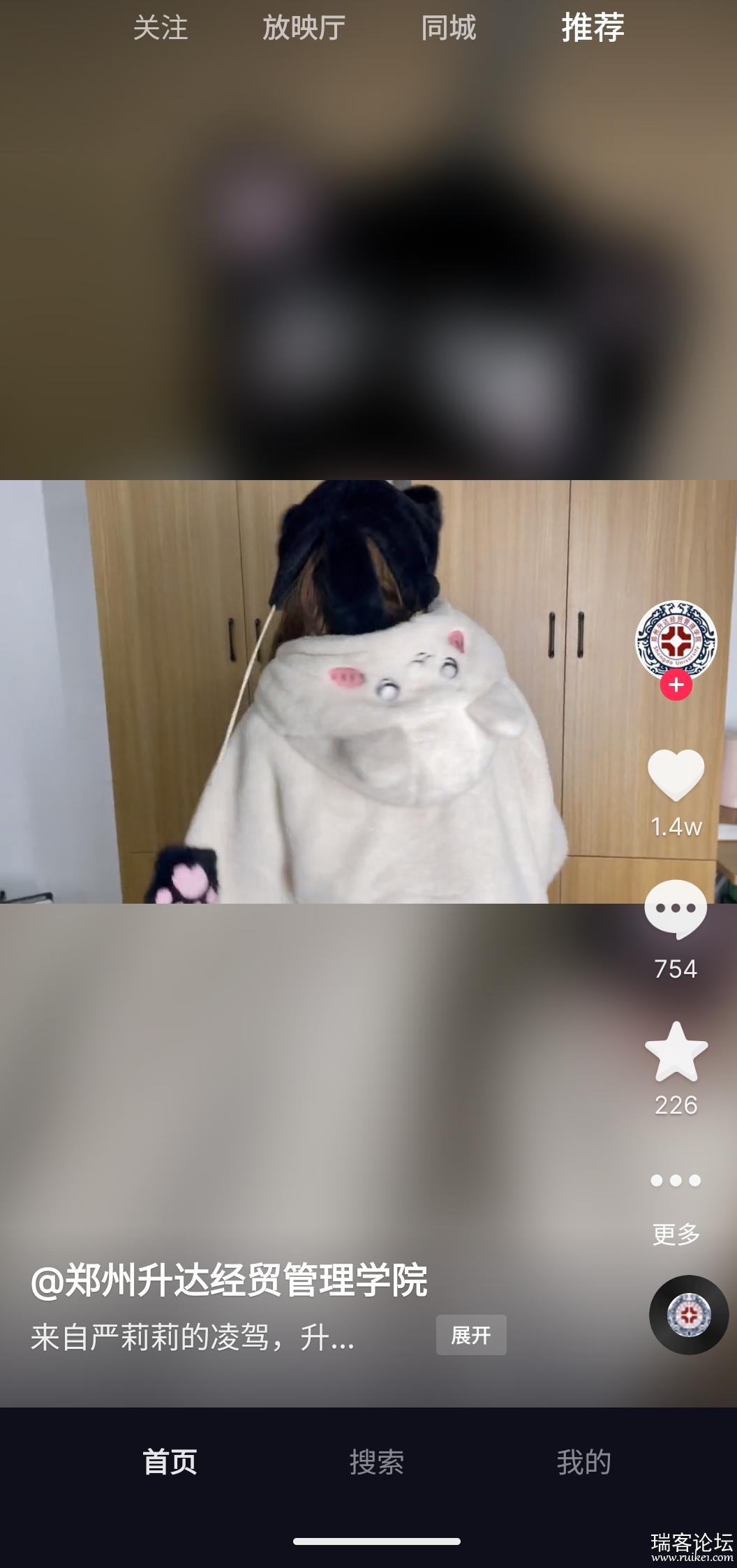Like this video with the heart
This screenshot has width=737, height=1568.
[x=676, y=775]
